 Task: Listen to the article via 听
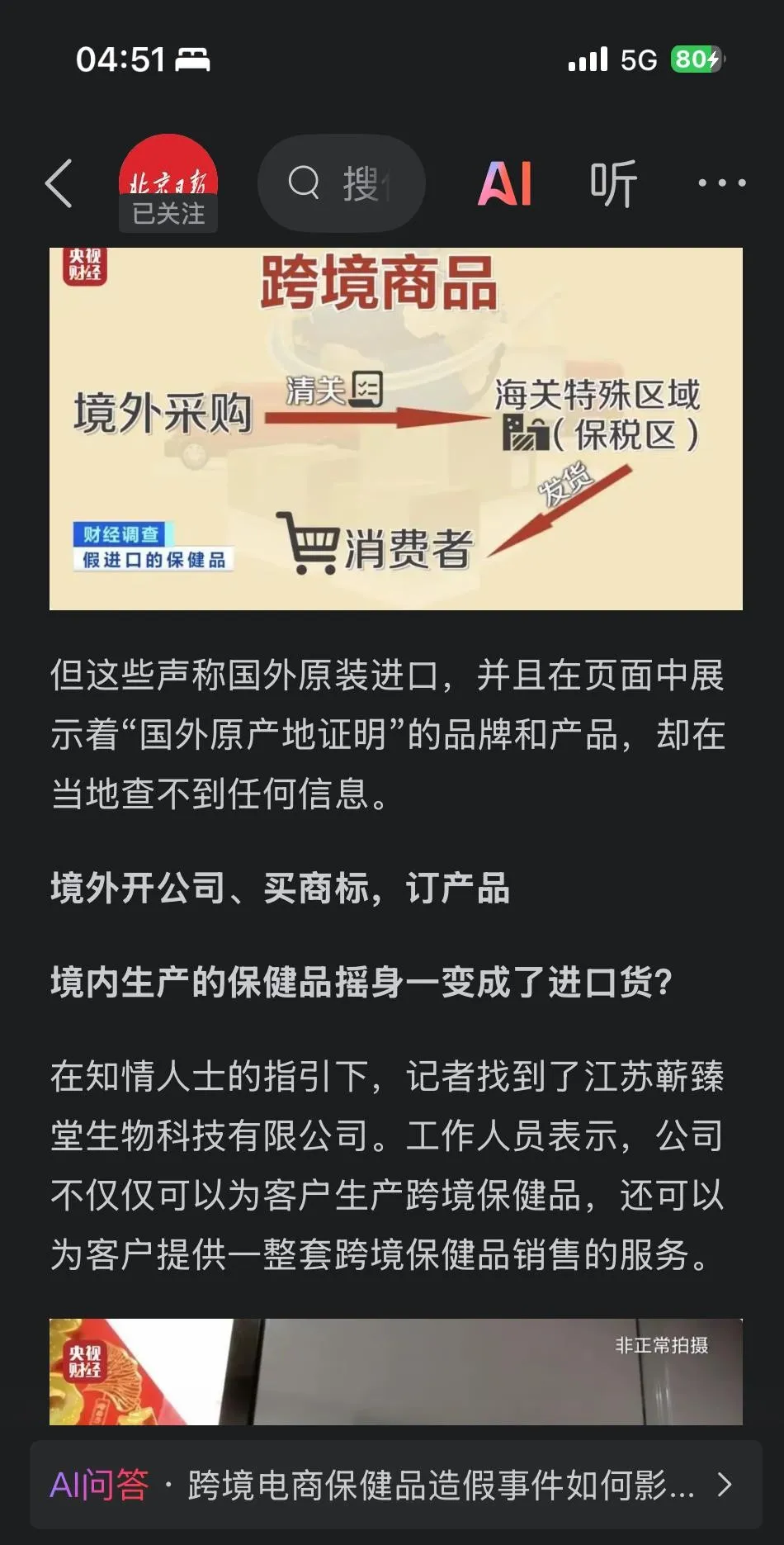click(x=613, y=183)
